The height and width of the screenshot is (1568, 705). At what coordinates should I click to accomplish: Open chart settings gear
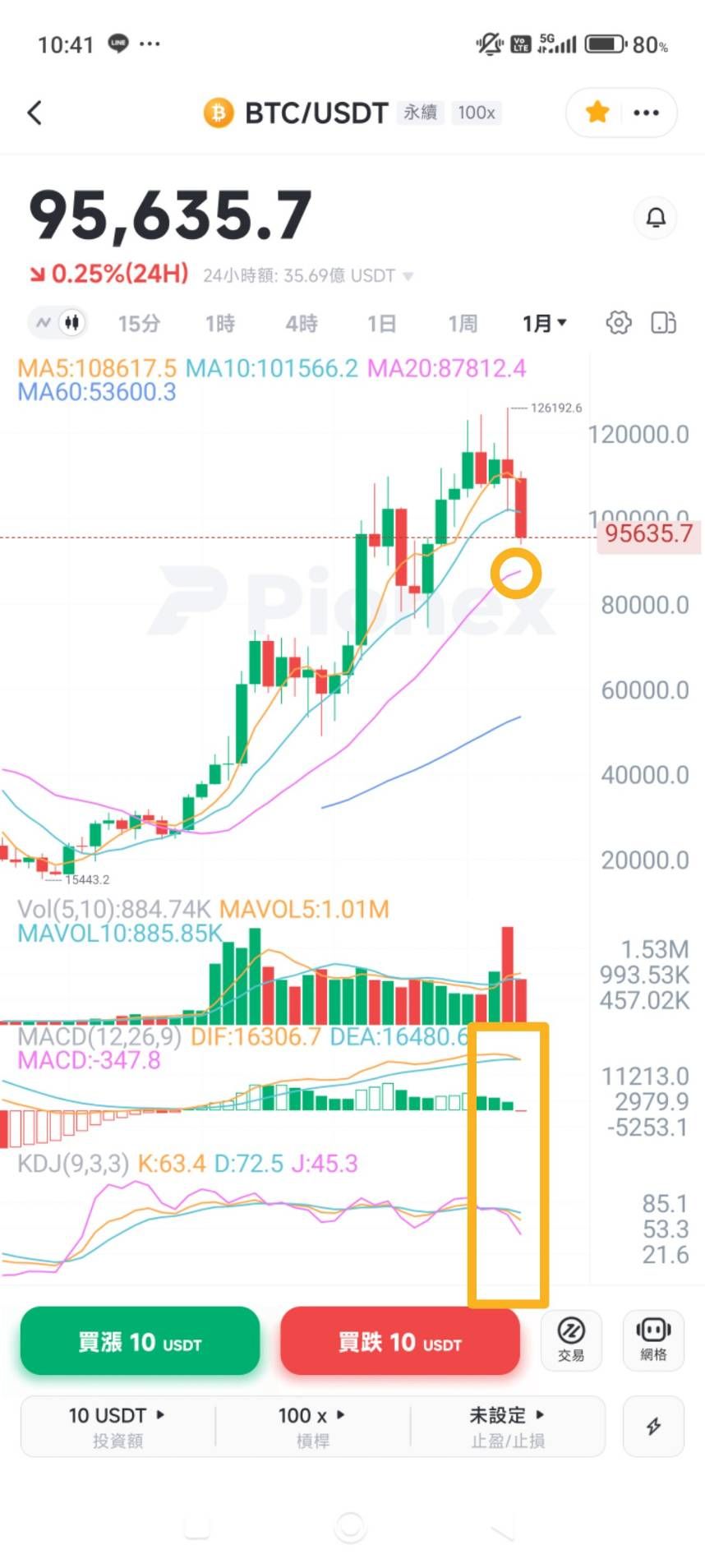click(619, 322)
